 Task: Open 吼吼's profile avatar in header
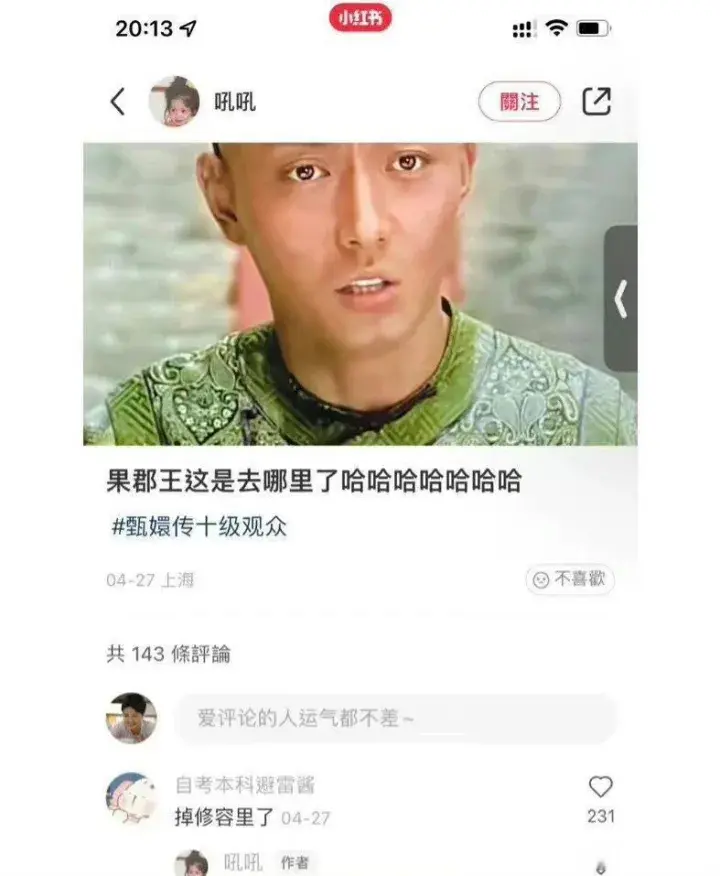coord(174,102)
